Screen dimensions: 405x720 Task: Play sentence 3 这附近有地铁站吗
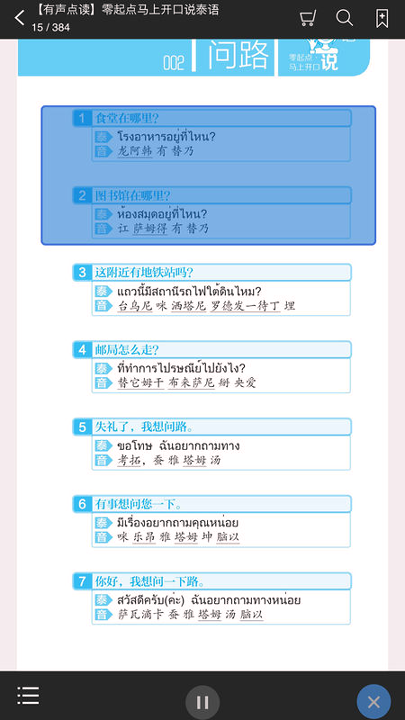point(212,289)
